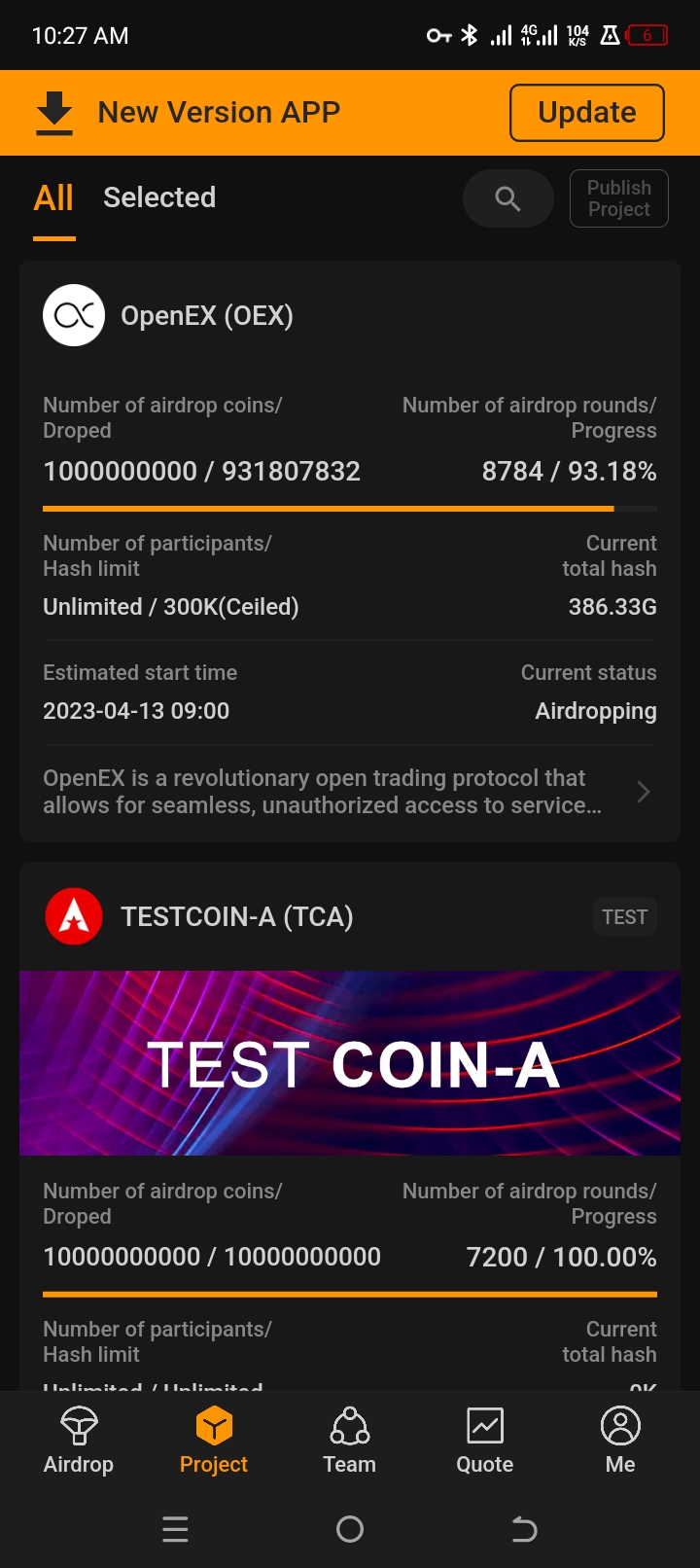
Task: Expand the OpenEX description chevron
Action: pyautogui.click(x=643, y=792)
